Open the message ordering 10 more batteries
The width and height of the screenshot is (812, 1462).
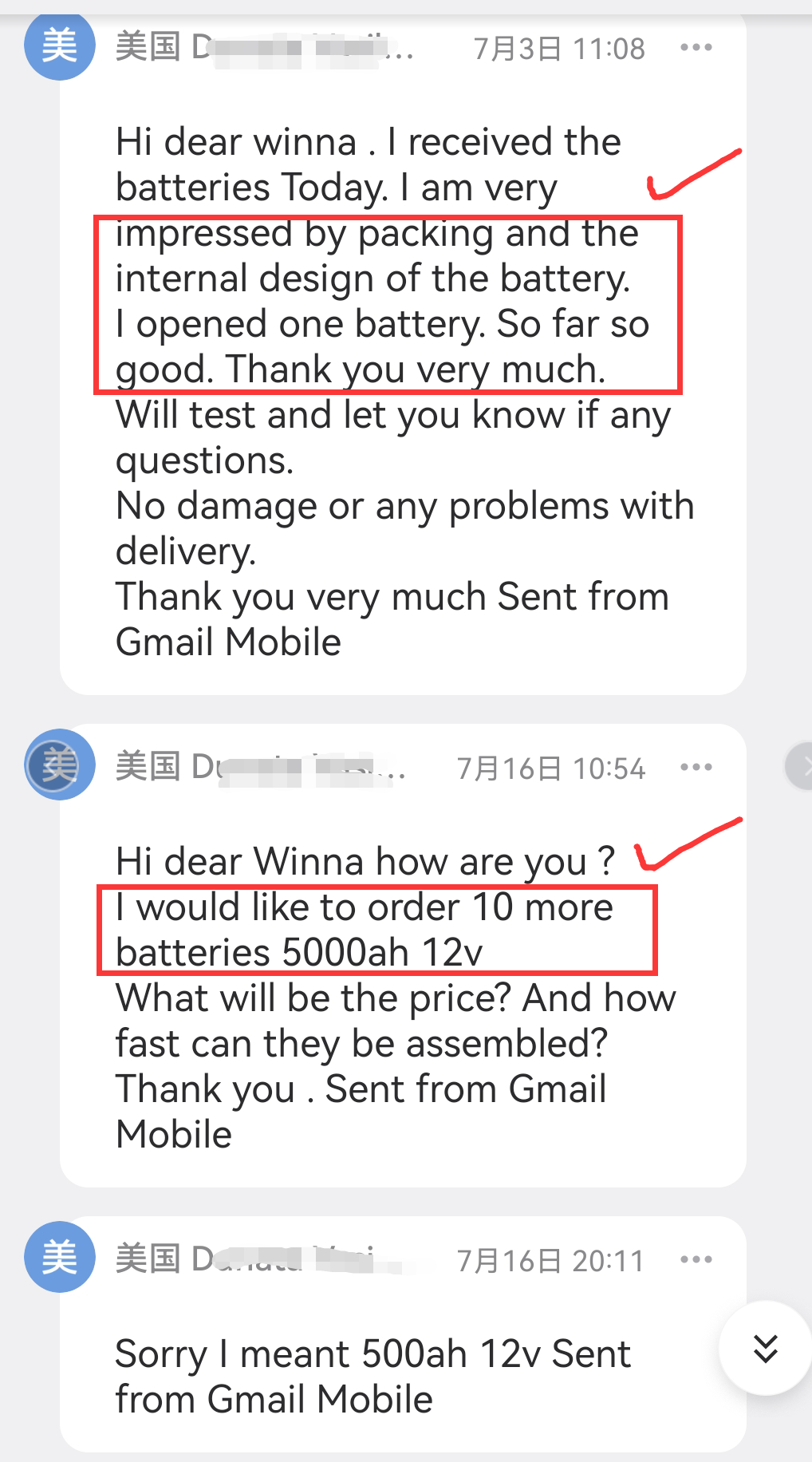[403, 955]
